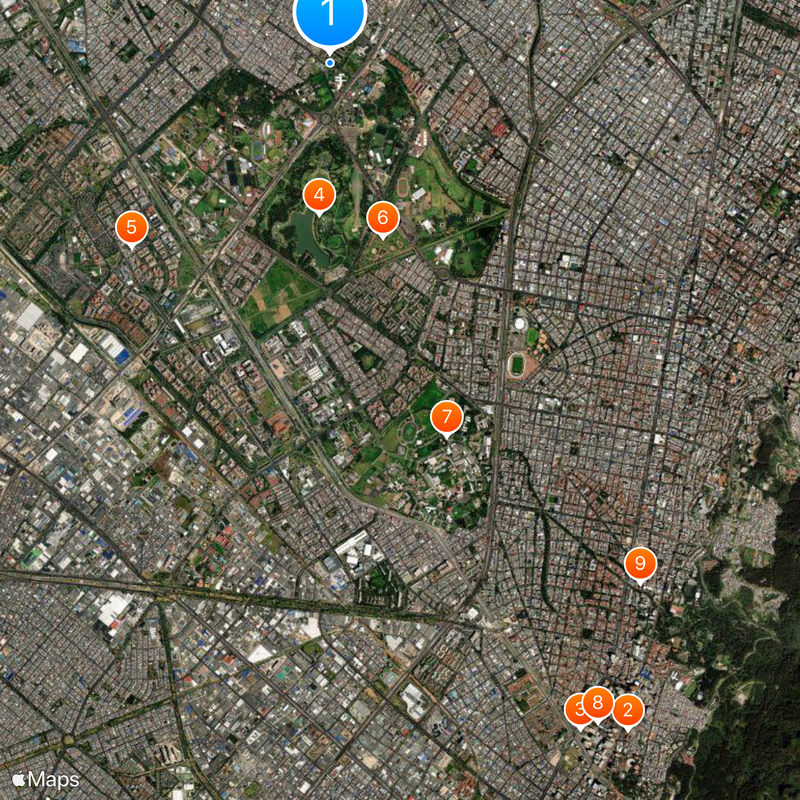
Task: Select the orange pin numbered 5
Action: coord(131,227)
